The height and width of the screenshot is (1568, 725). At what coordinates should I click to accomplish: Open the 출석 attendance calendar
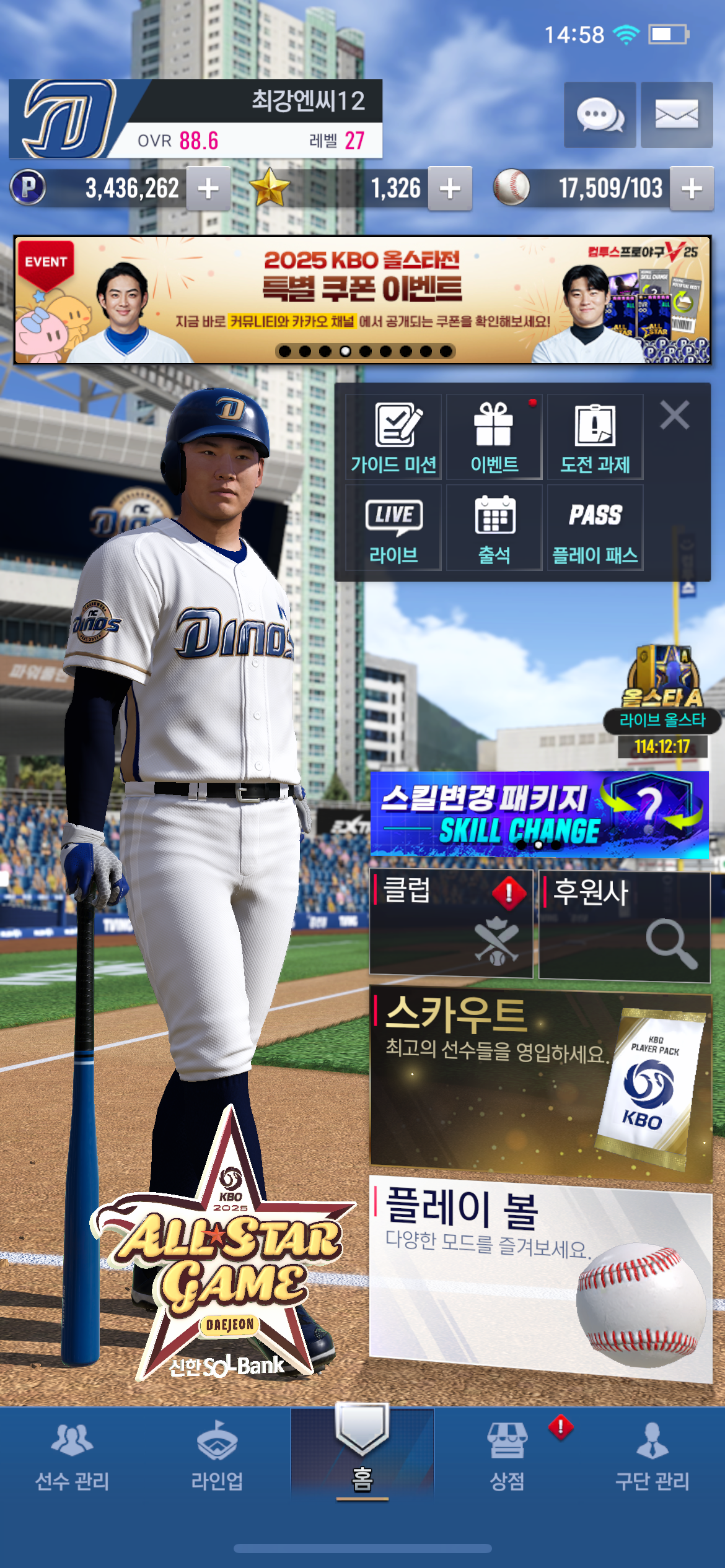pyautogui.click(x=494, y=528)
